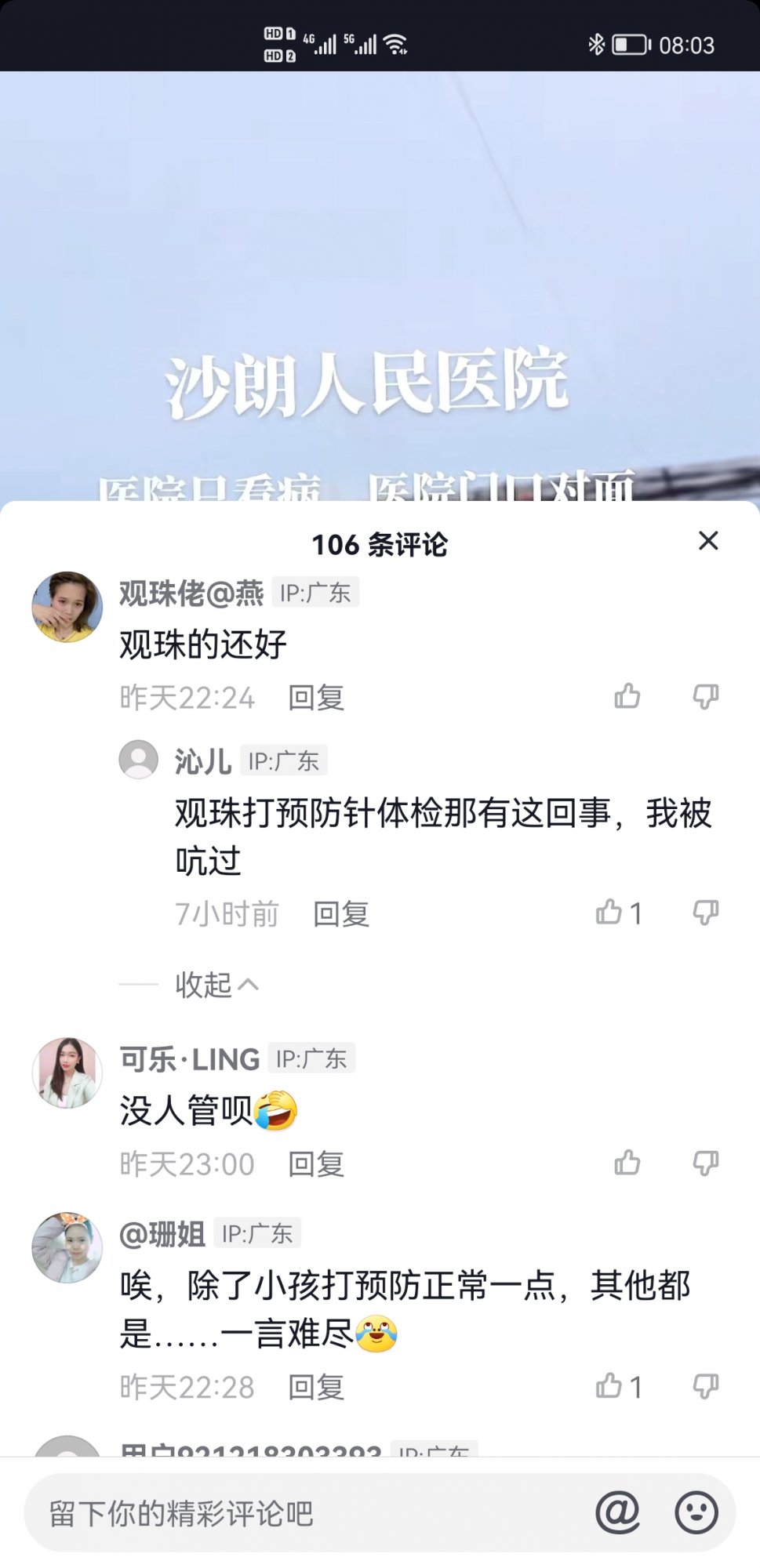Viewport: 760px width, 1568px height.
Task: Reply to @珊姐's comment
Action: [316, 1387]
